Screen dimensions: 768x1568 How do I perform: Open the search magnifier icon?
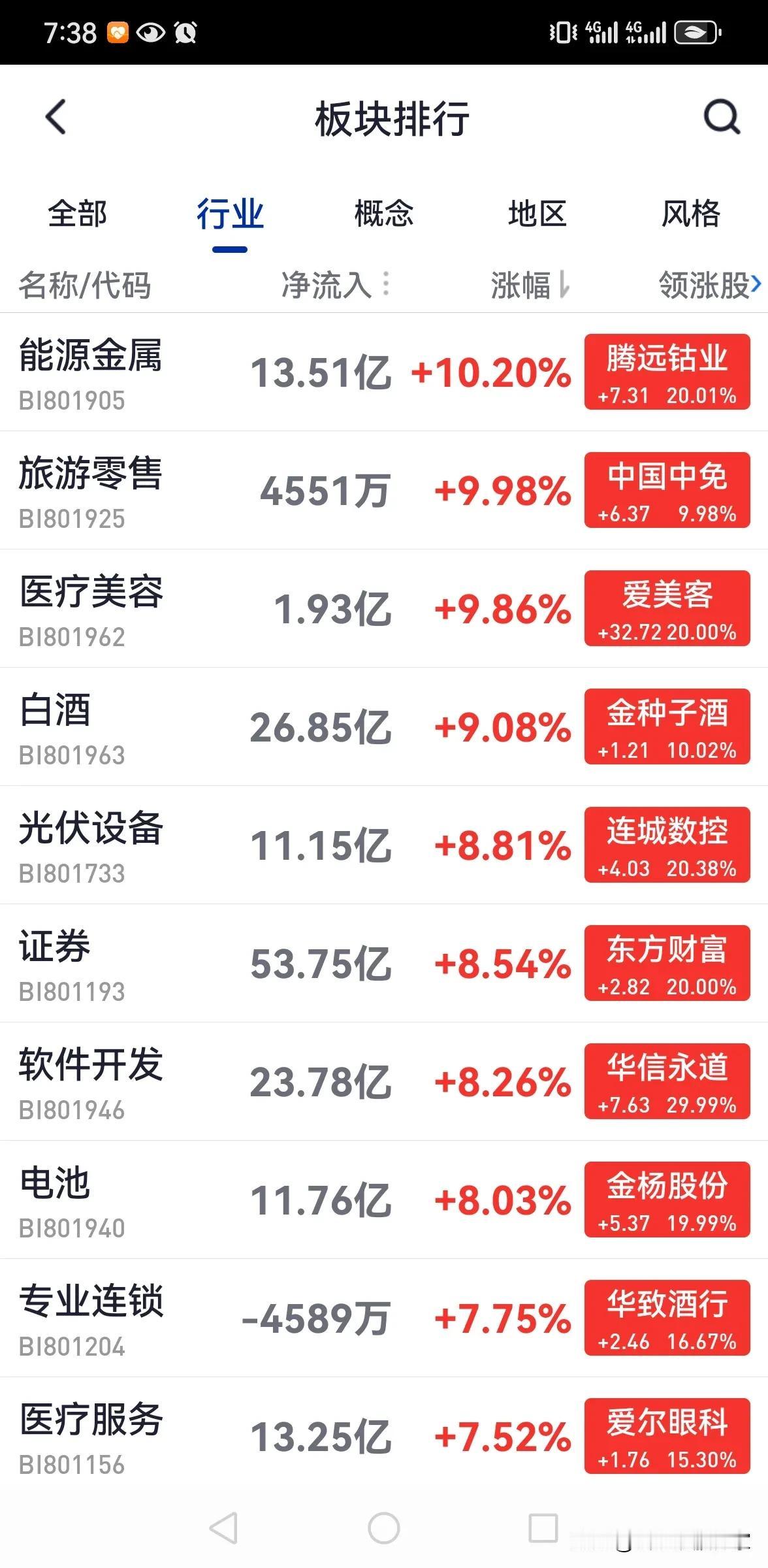(x=722, y=118)
